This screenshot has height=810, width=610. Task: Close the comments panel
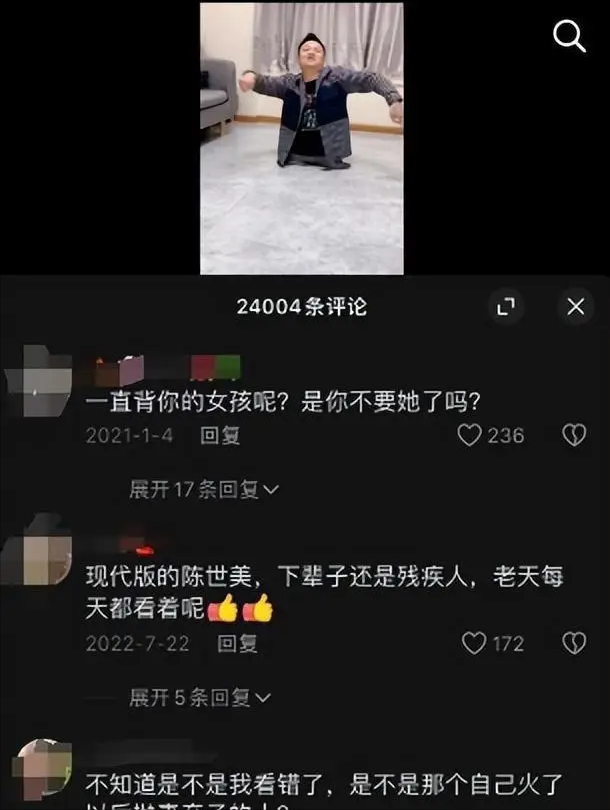(x=575, y=307)
